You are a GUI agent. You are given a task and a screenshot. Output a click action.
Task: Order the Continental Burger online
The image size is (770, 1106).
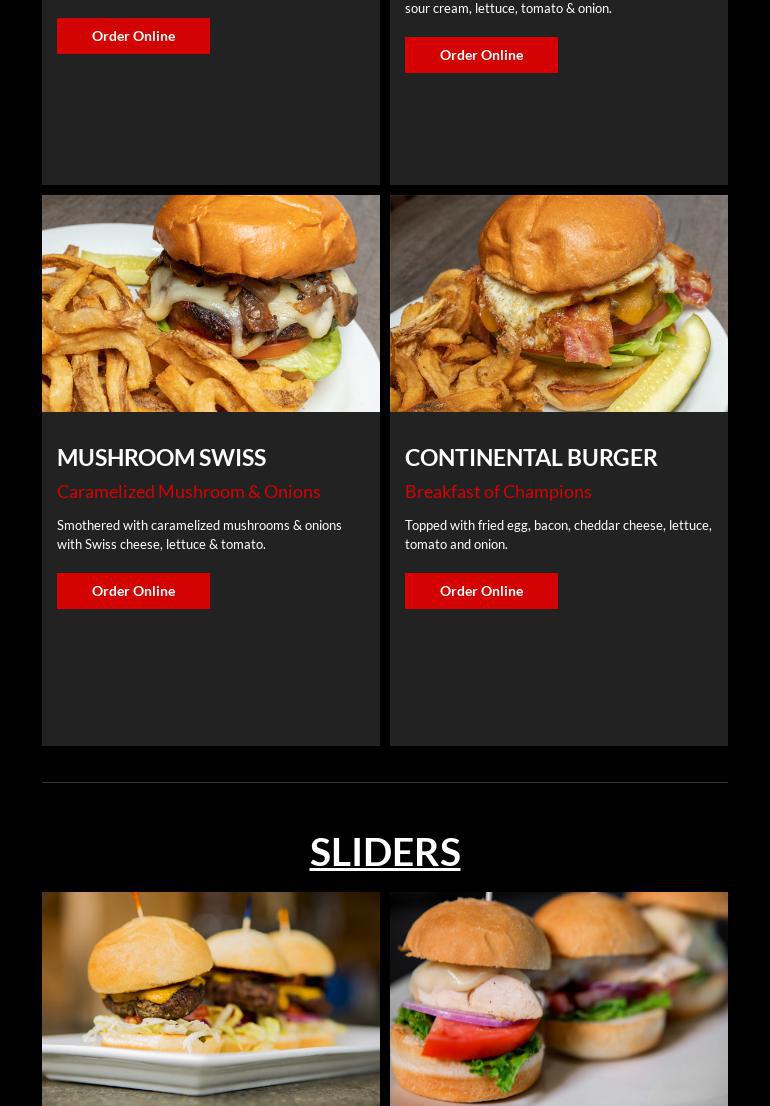tap(481, 591)
